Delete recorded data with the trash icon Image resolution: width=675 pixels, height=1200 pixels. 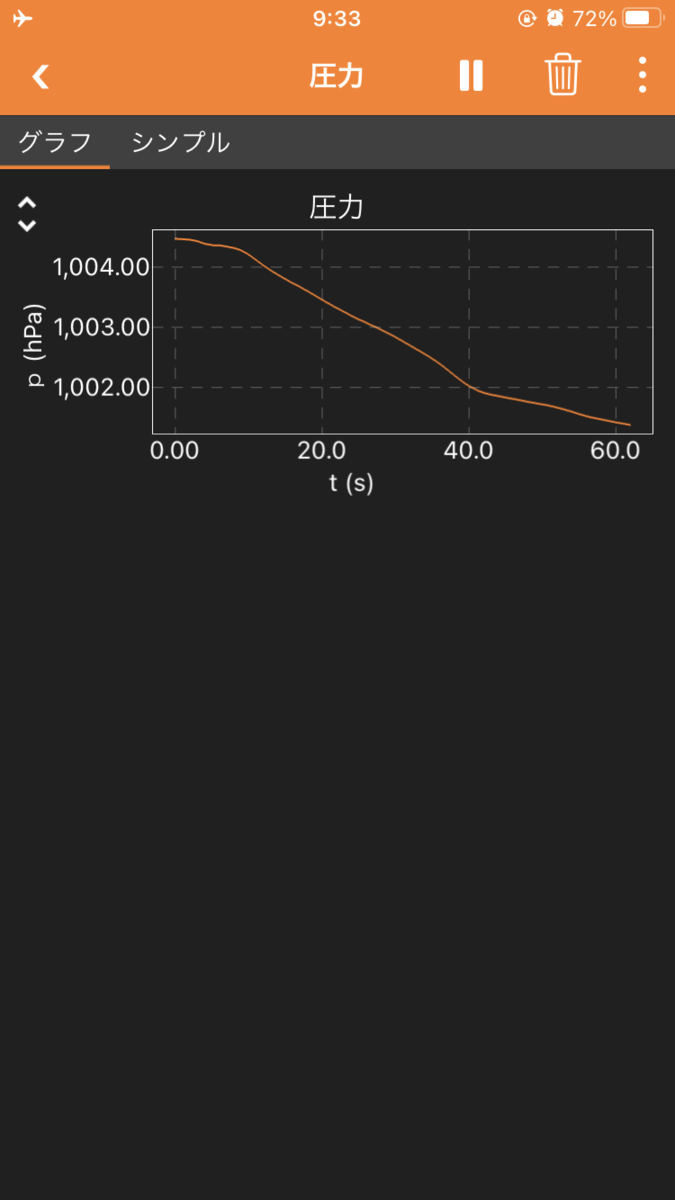(563, 76)
